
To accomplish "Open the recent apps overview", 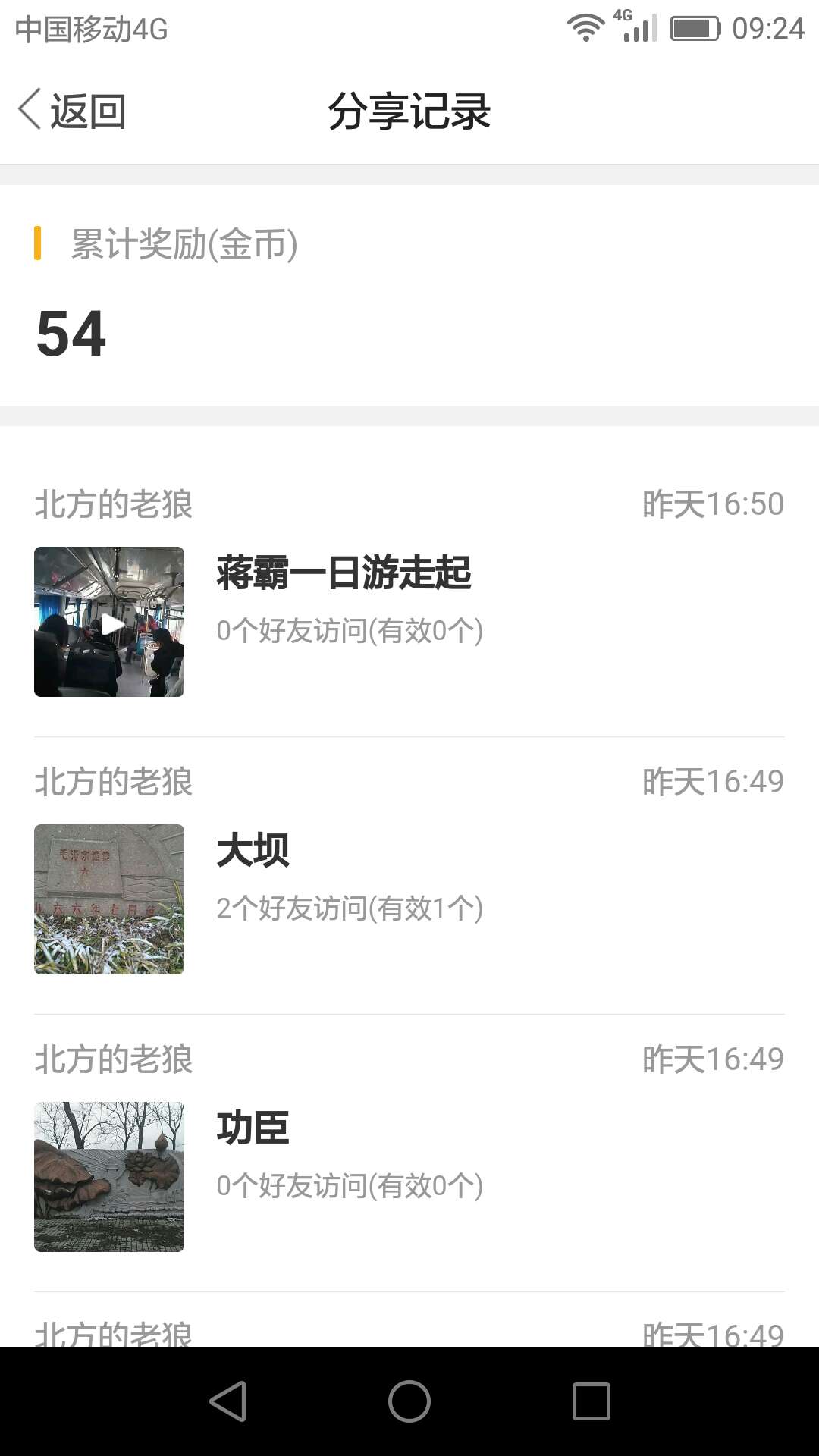I will [x=591, y=1401].
